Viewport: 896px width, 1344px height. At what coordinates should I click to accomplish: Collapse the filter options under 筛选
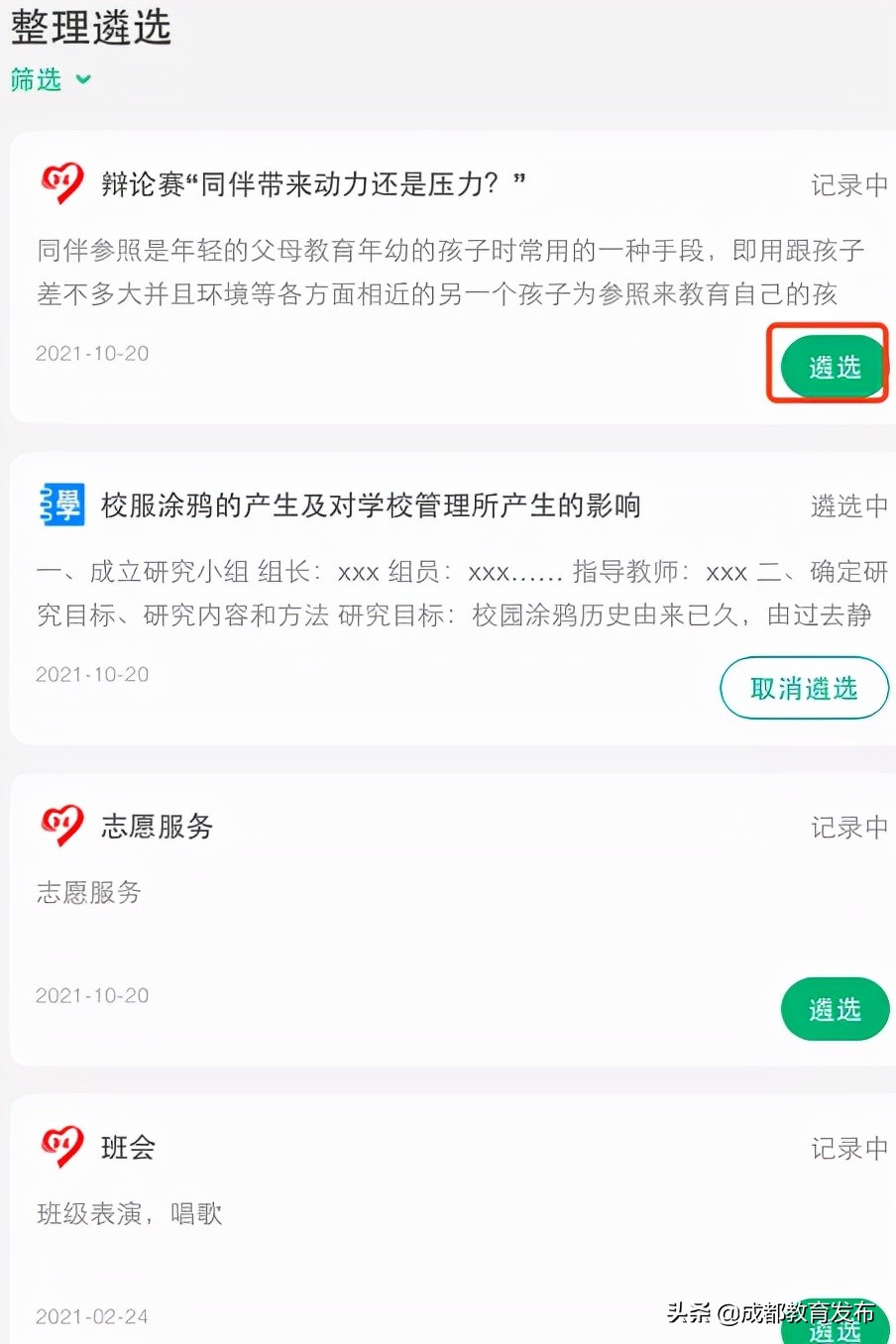[36, 79]
